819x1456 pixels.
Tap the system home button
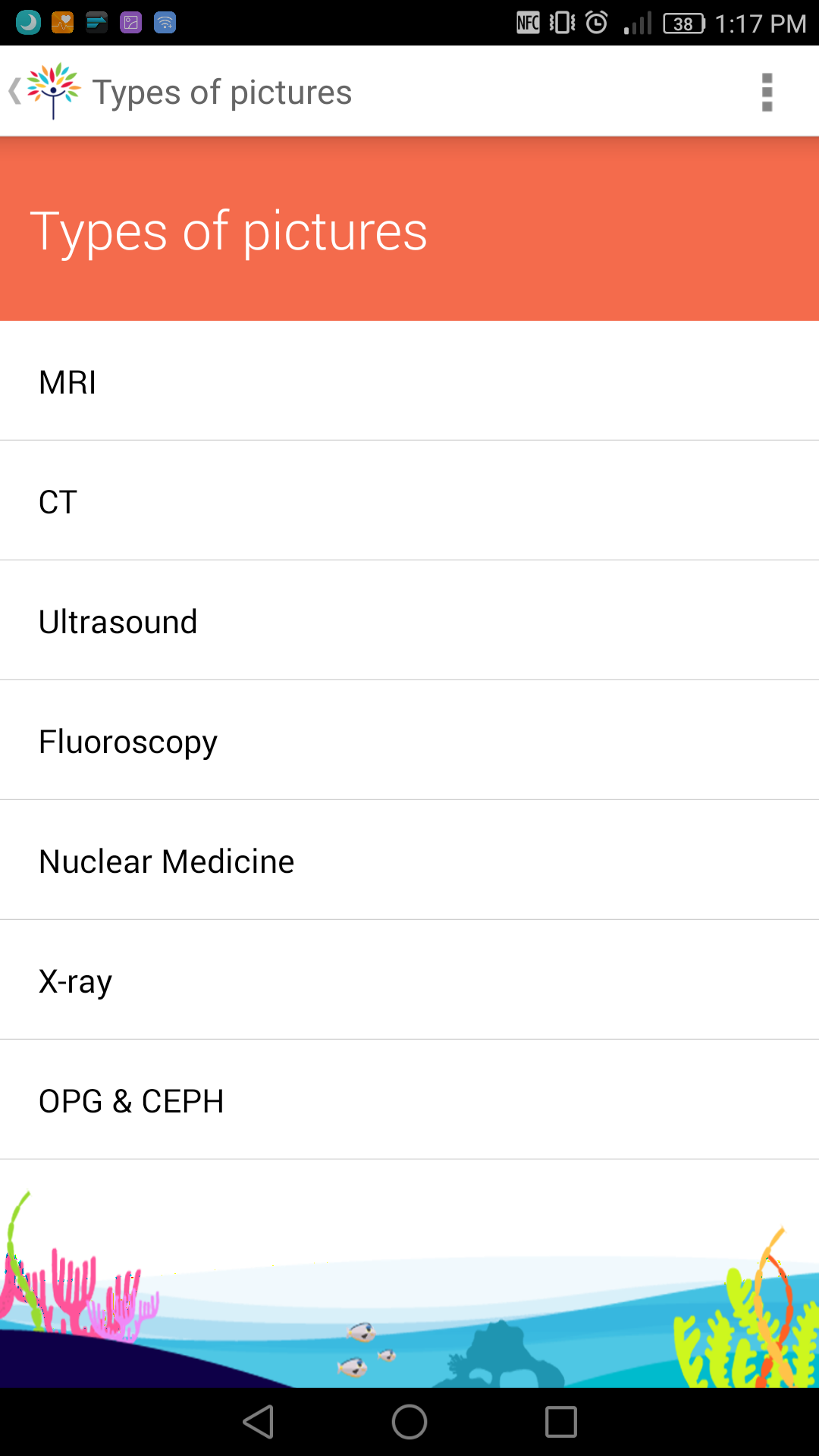pos(409,1422)
